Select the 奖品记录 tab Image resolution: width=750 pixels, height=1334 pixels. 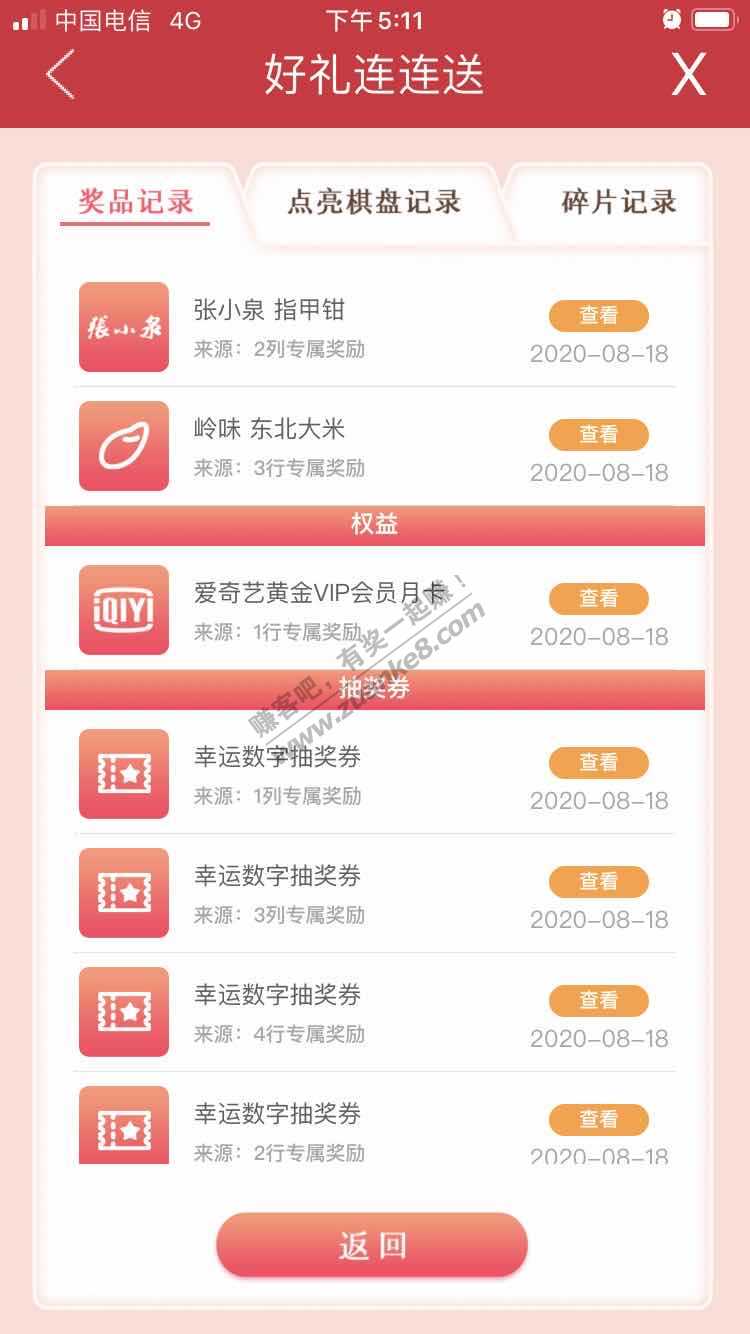(x=136, y=202)
